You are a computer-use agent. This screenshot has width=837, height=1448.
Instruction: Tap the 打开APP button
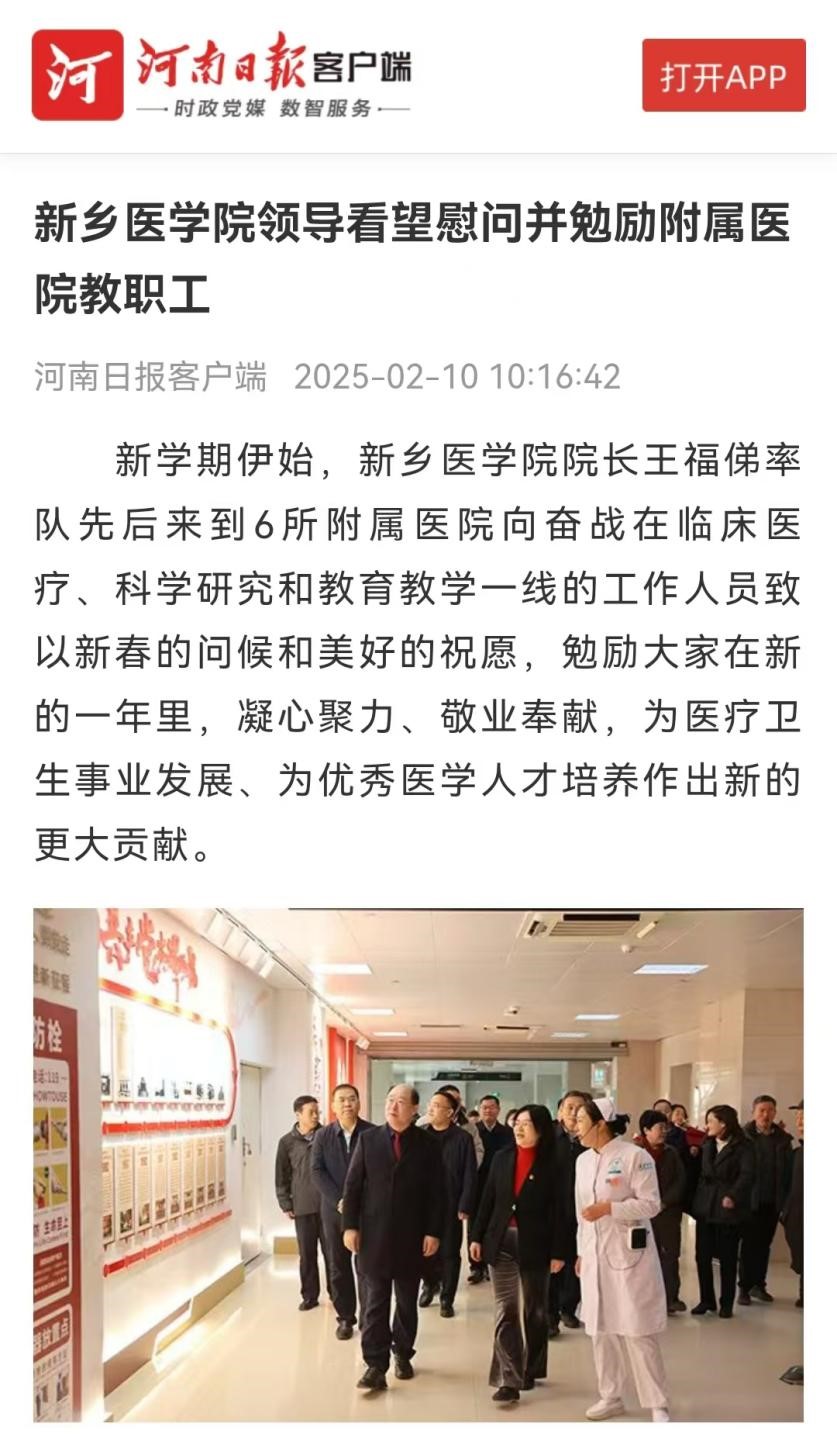coord(723,75)
